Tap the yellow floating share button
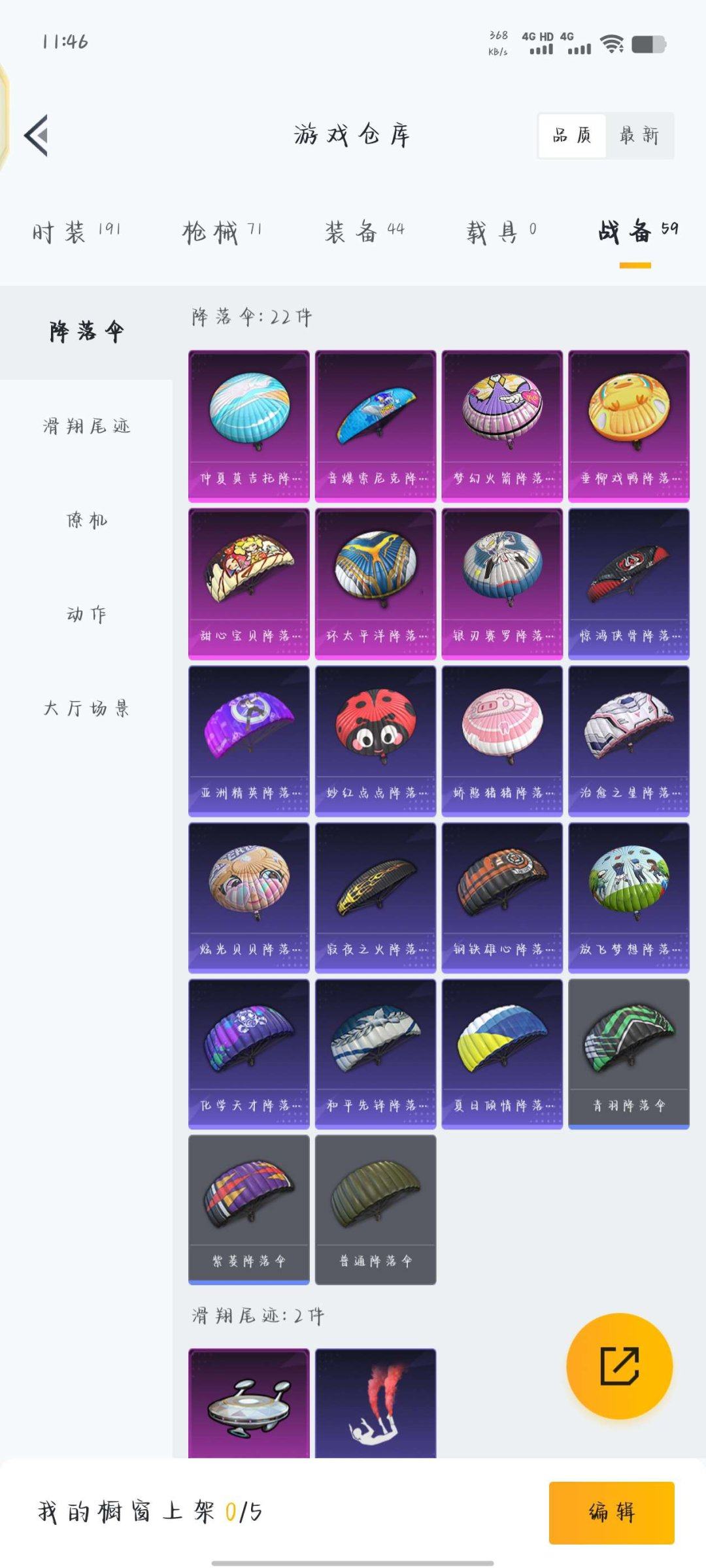The height and width of the screenshot is (1568, 706). (x=619, y=1365)
